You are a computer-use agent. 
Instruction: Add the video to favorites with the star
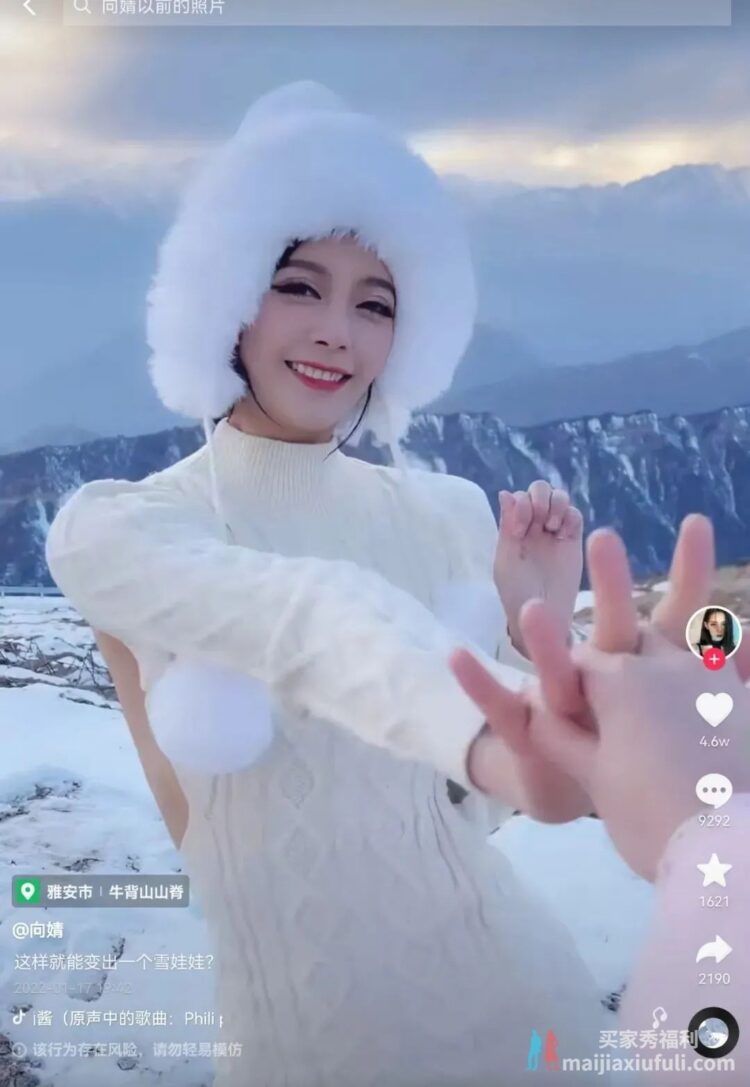point(714,870)
